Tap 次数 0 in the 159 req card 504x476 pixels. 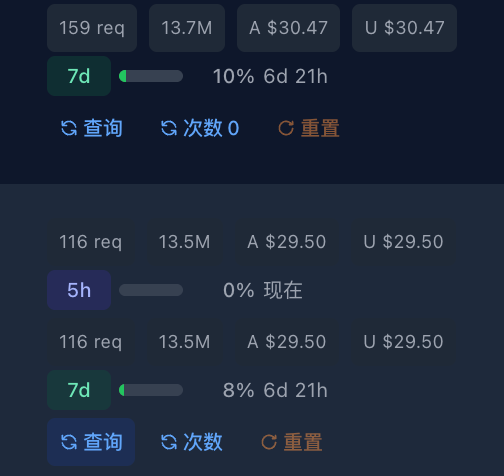(x=200, y=128)
